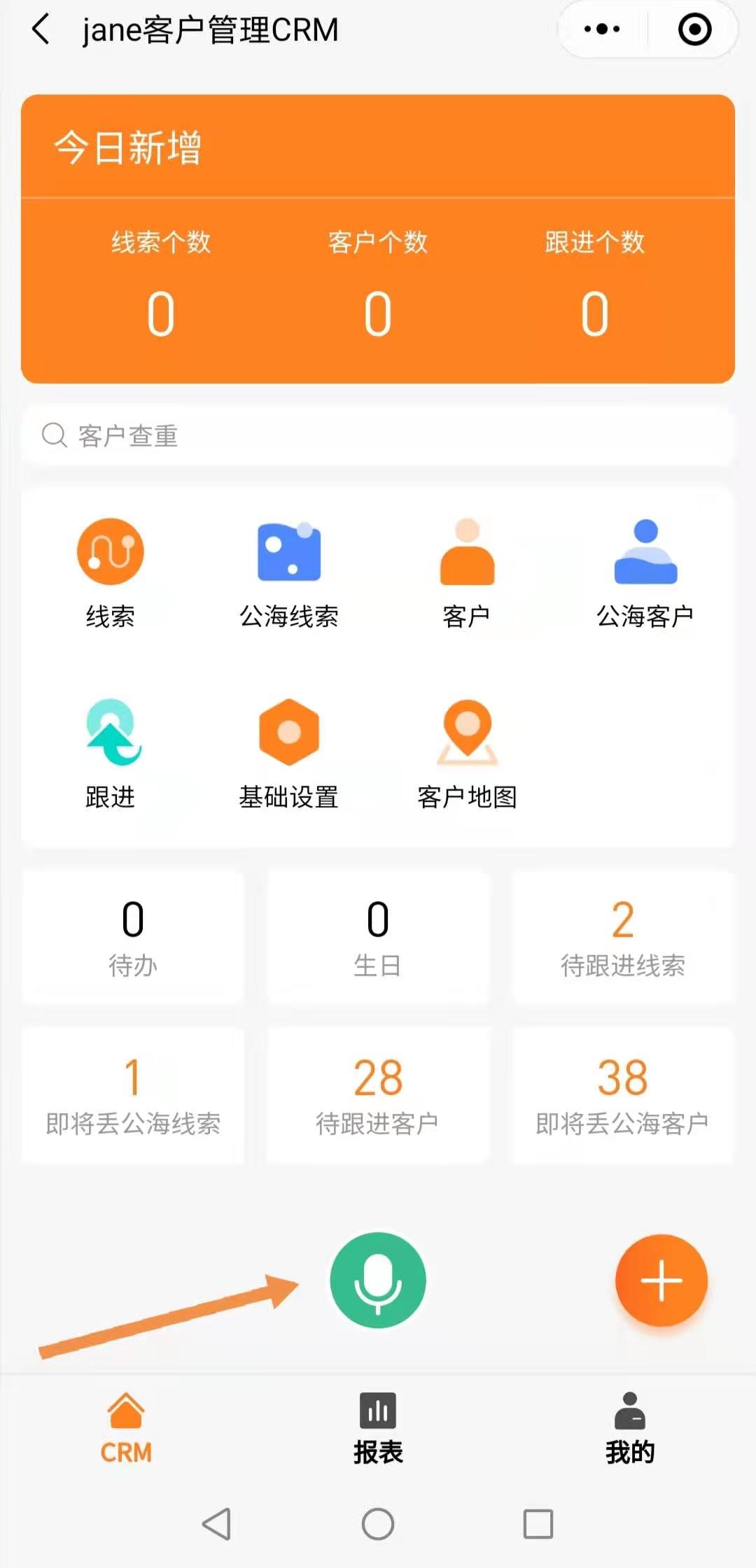Tap the 客户查重 search box
Viewport: 756px width, 1568px height.
(x=378, y=435)
